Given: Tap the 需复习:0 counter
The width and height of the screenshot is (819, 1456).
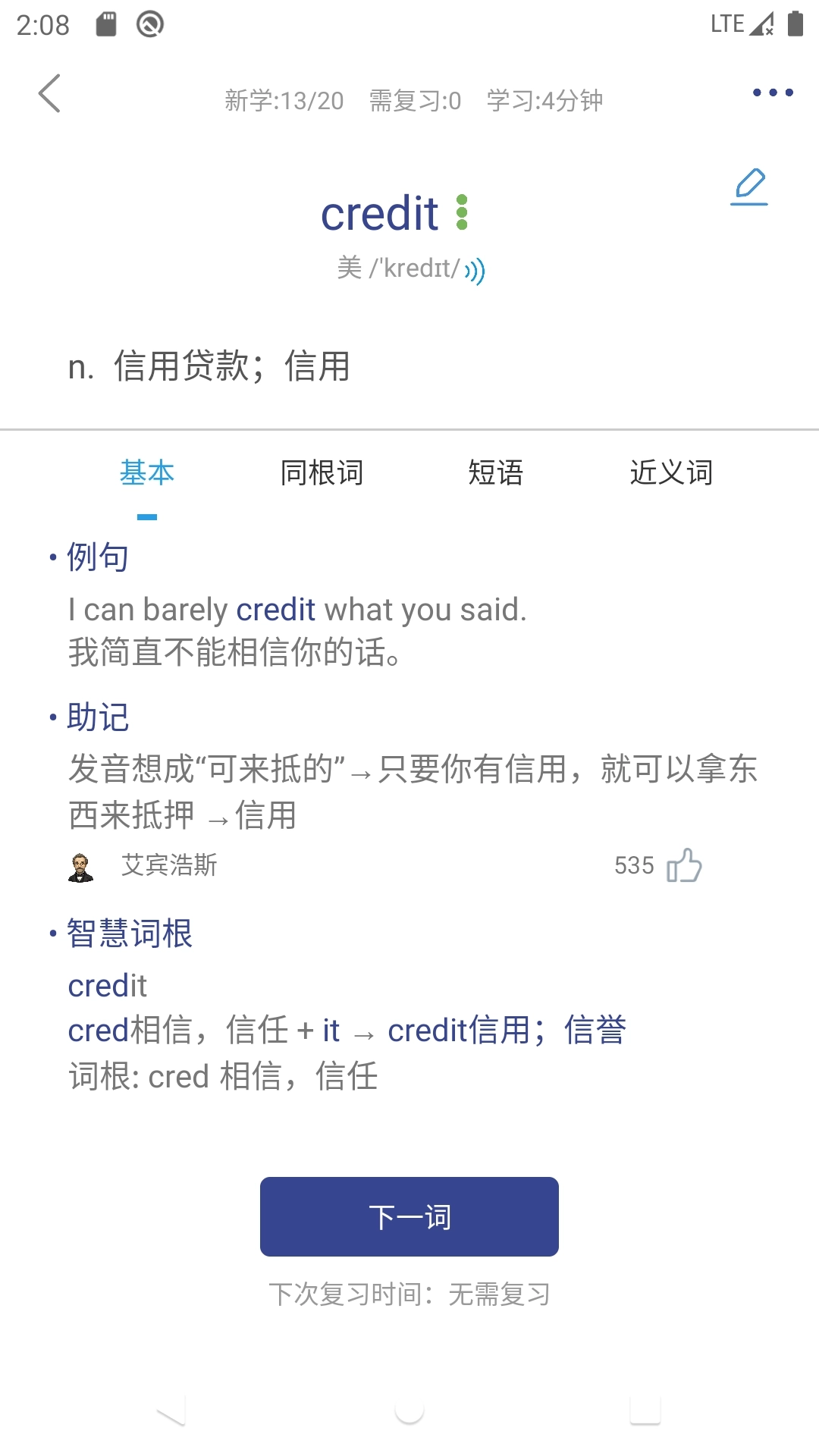Looking at the screenshot, I should click(414, 99).
